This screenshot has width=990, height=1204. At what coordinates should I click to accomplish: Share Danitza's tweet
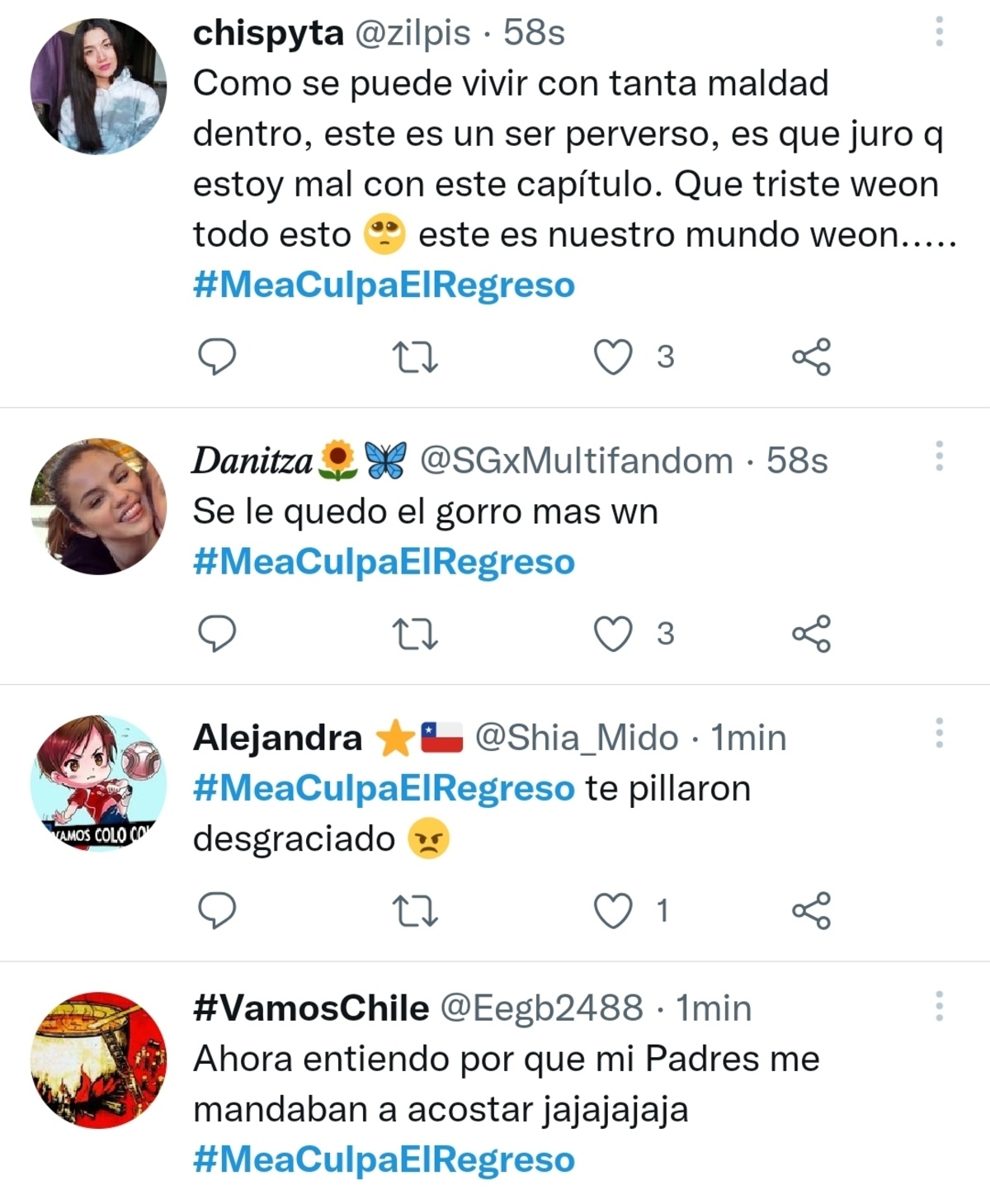coord(811,634)
